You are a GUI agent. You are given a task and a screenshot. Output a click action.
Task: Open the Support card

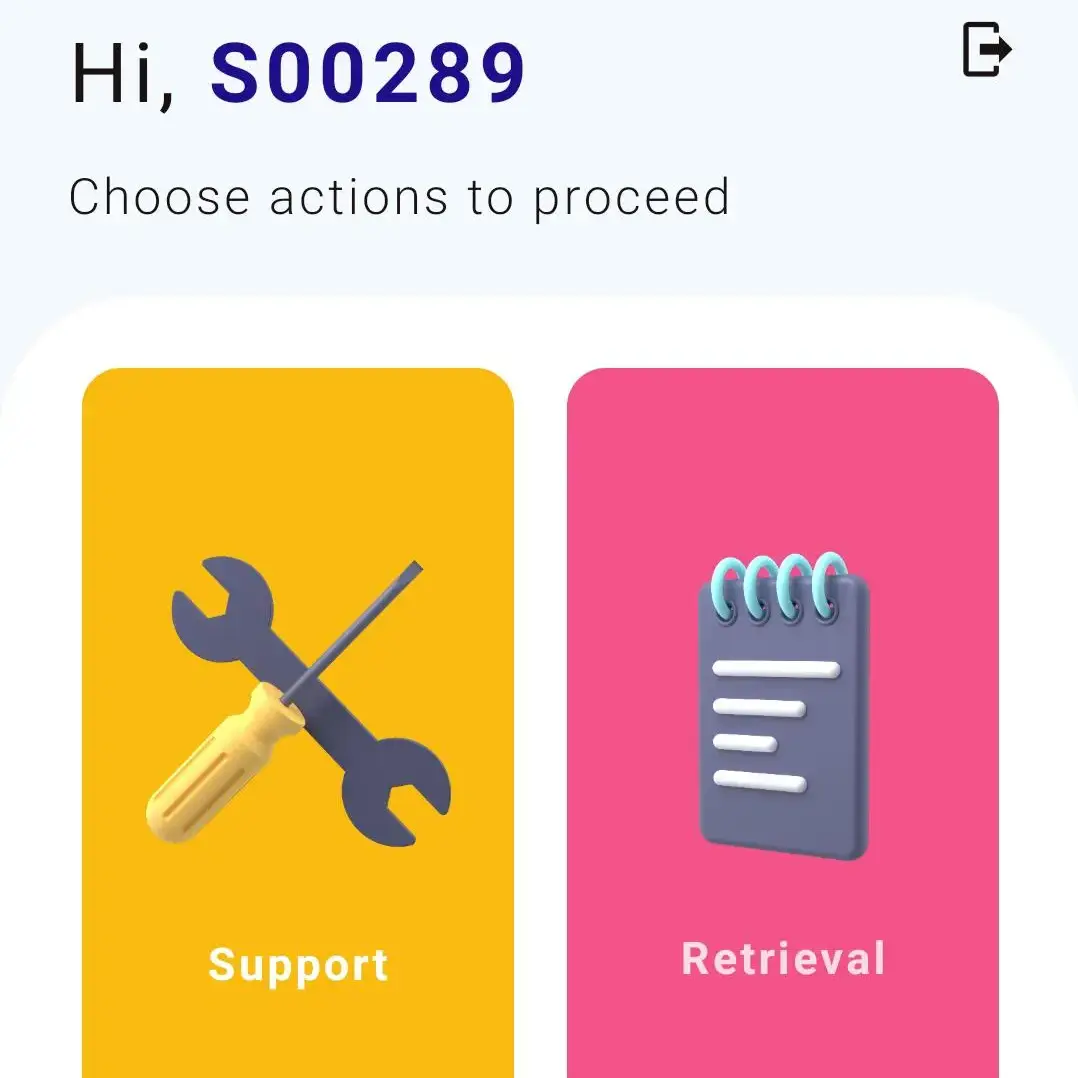click(x=298, y=720)
